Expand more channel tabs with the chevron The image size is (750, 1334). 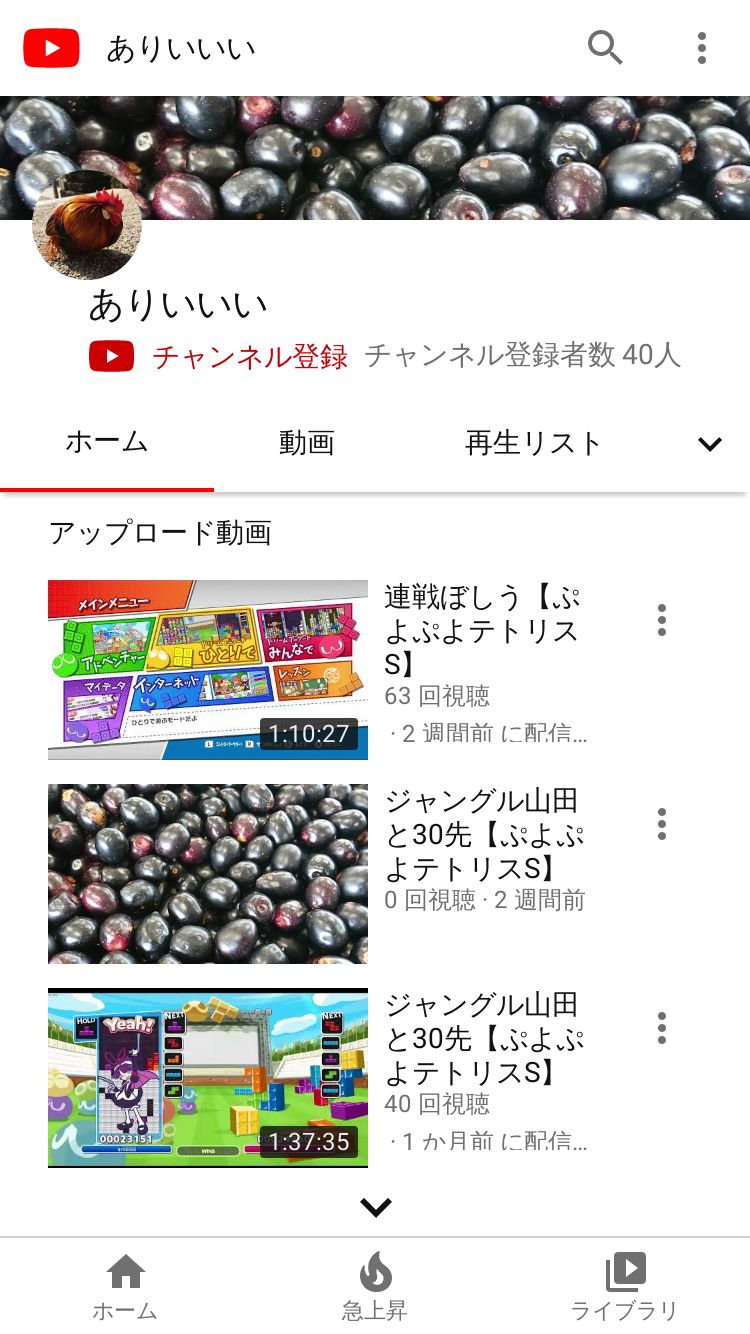[x=709, y=444]
